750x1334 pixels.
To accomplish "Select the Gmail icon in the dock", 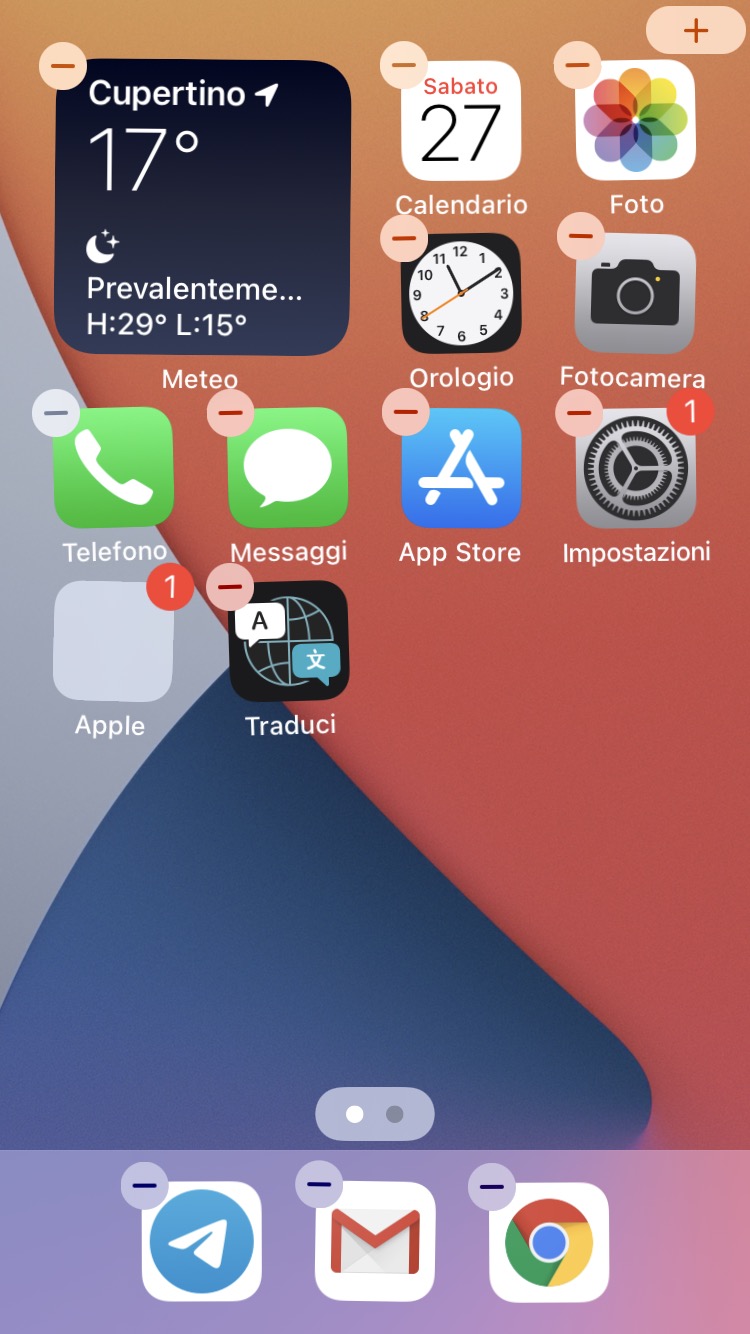I will (375, 1242).
